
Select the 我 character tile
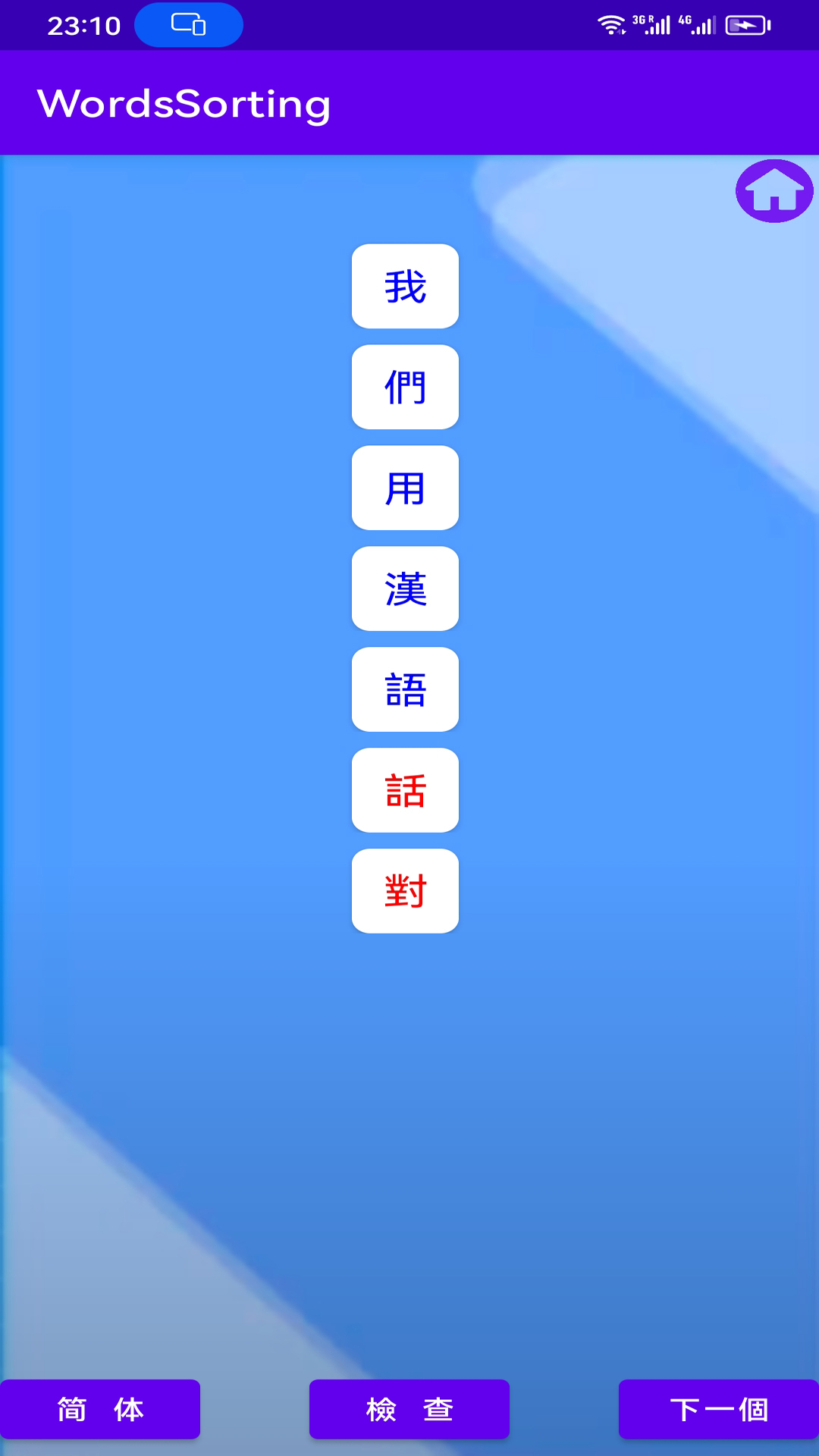(405, 287)
